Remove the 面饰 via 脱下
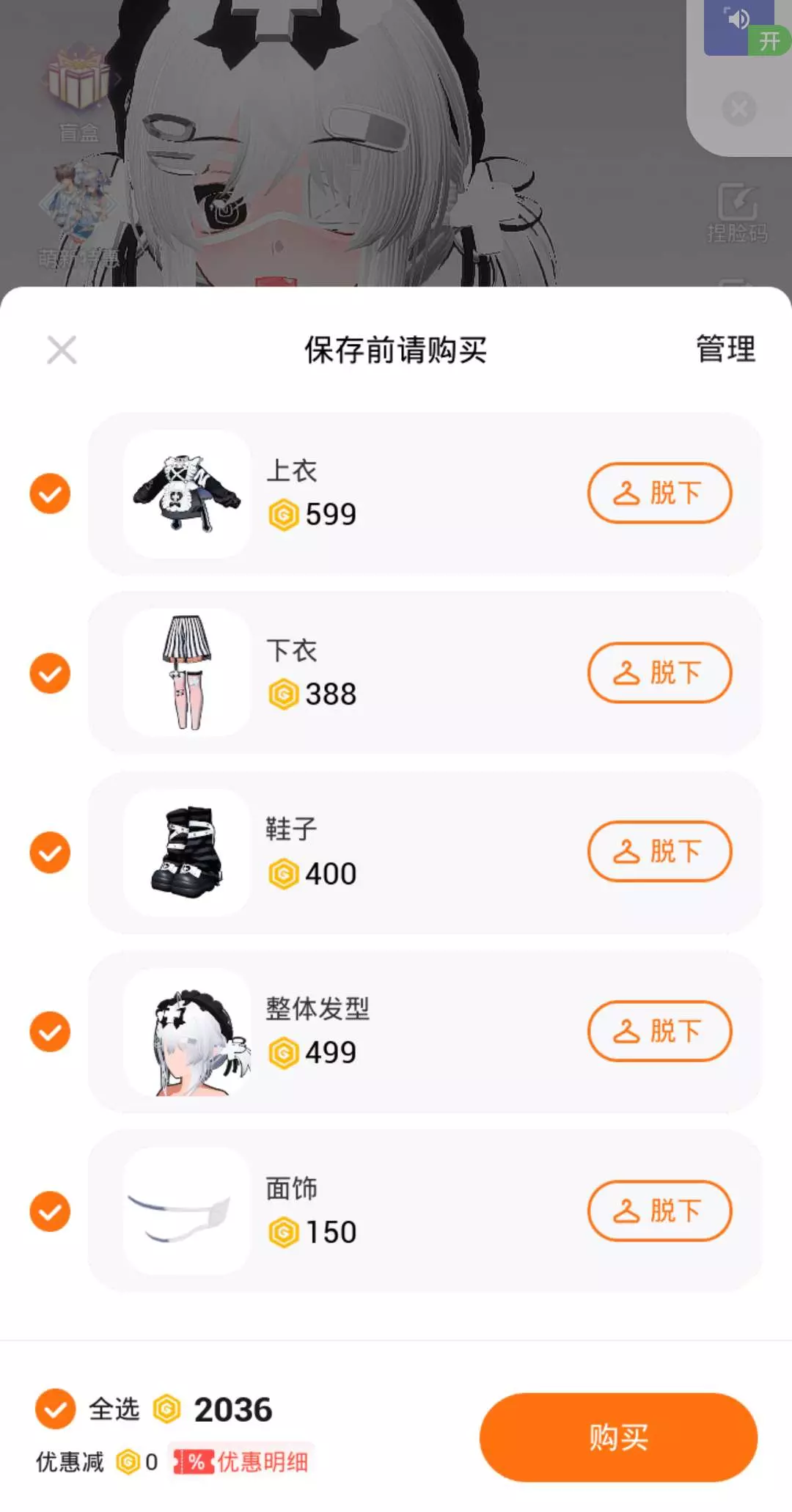This screenshot has width=792, height=1512. [x=659, y=1211]
